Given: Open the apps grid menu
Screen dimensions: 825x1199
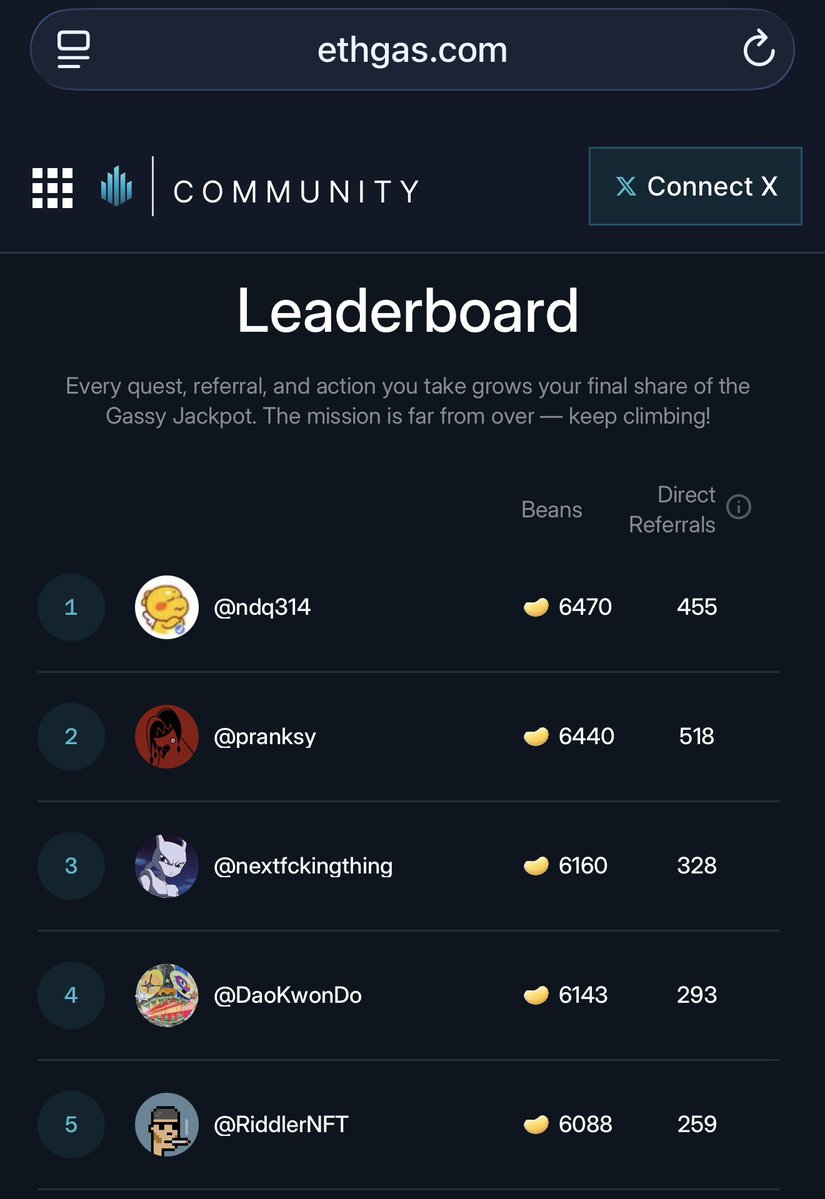Looking at the screenshot, I should pos(53,188).
